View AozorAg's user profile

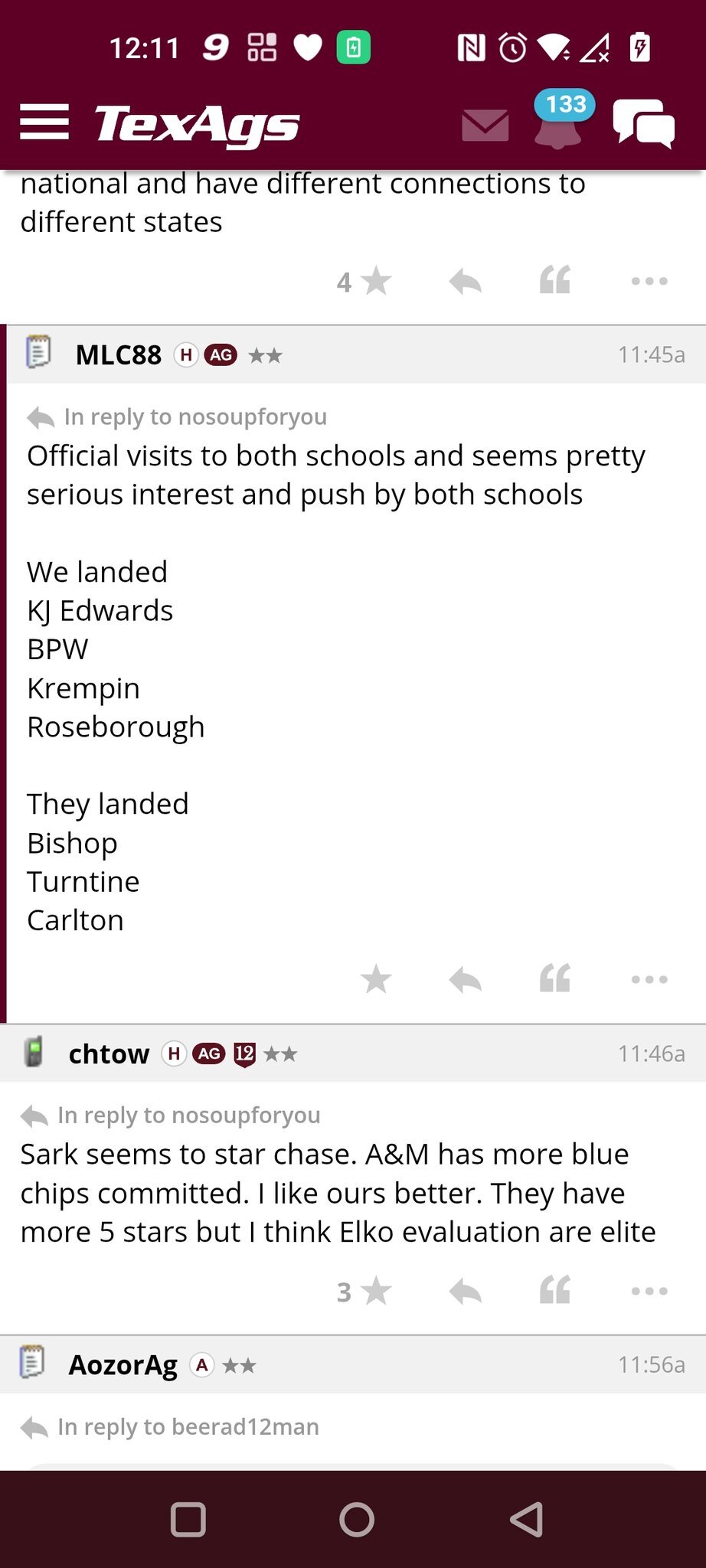click(x=123, y=1365)
